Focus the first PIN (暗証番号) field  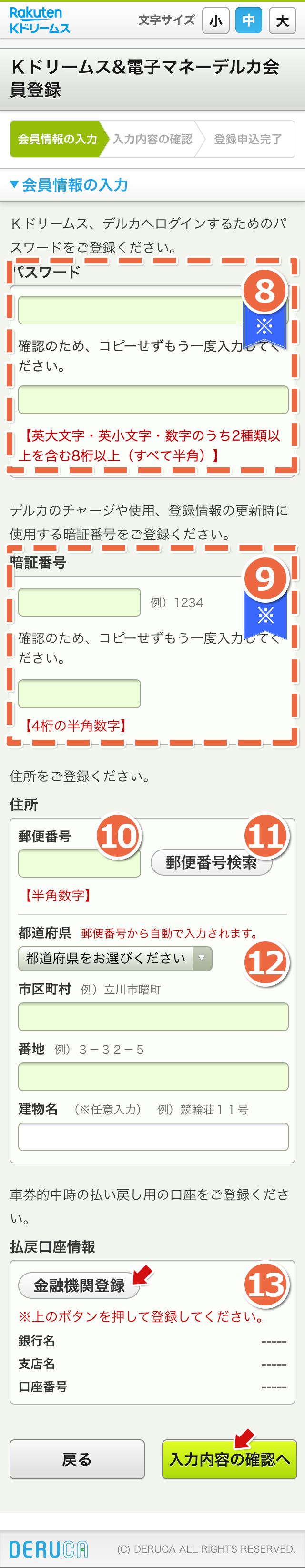(79, 602)
